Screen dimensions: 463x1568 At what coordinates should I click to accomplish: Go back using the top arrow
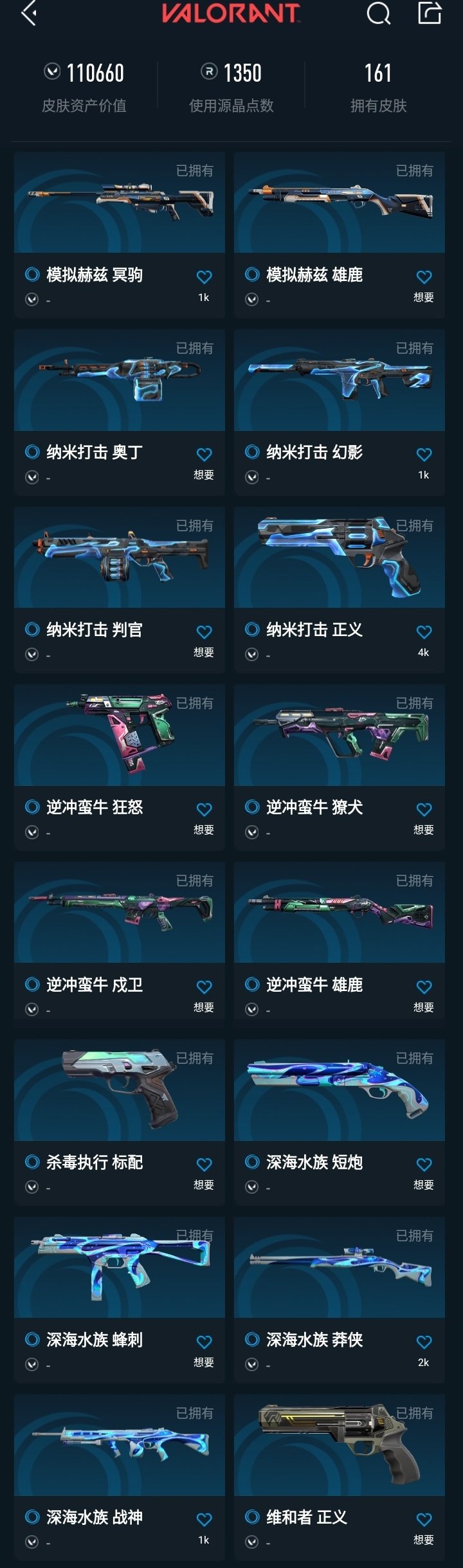click(29, 14)
